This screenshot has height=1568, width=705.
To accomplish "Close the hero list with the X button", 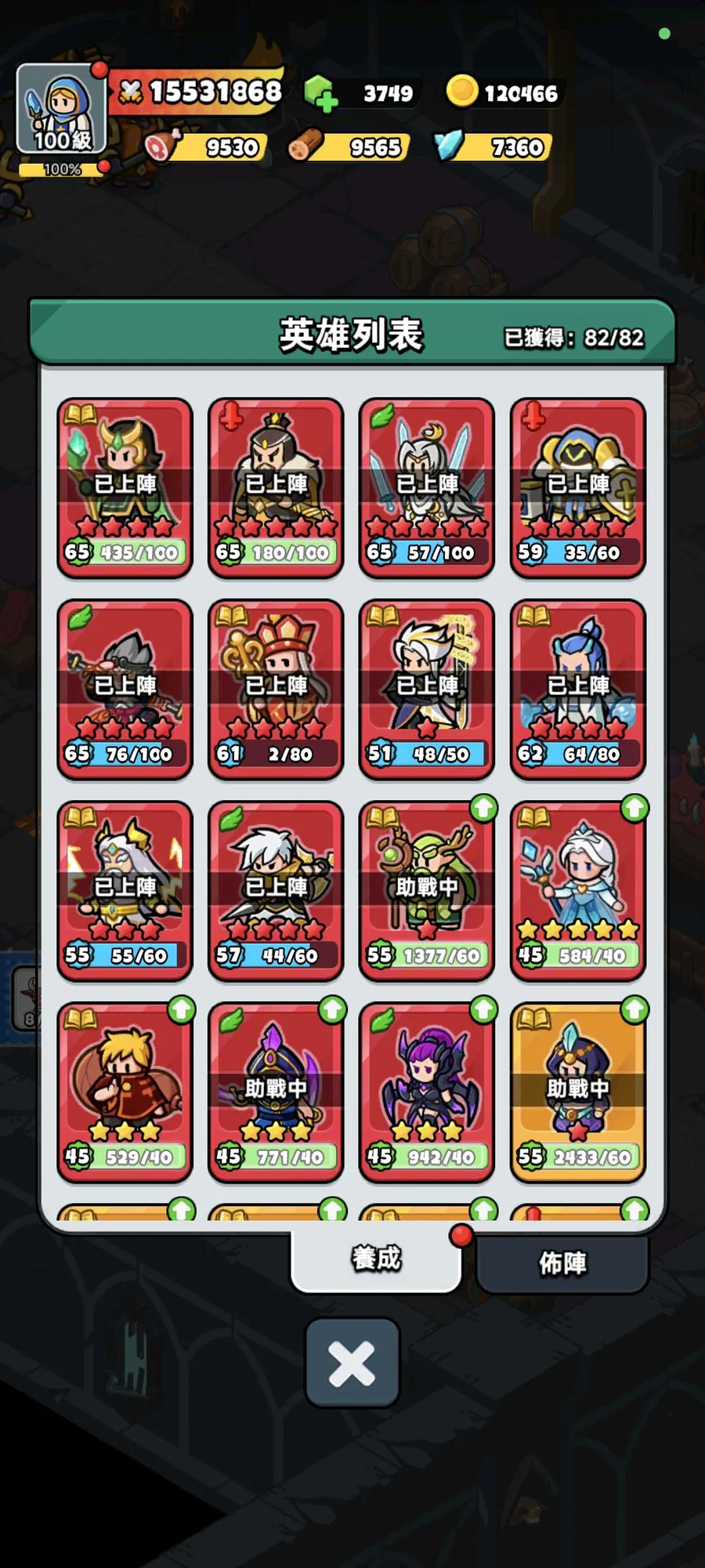I will tap(352, 1363).
